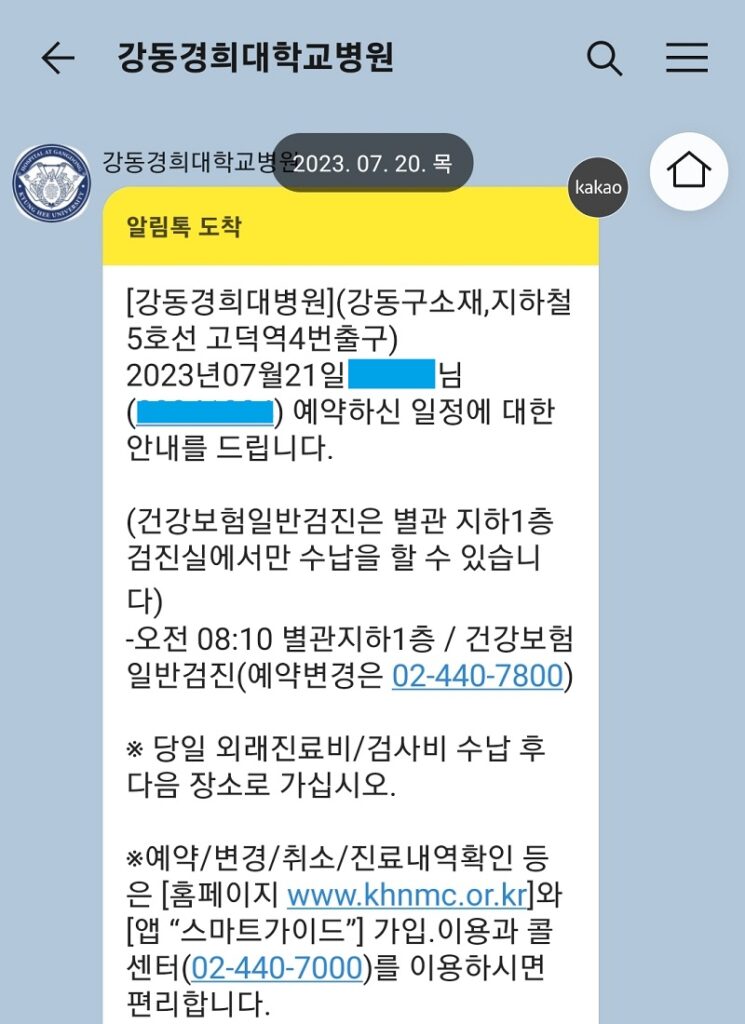Open the www.khnmc.or.kr homepage link
Viewport: 745px width, 1024px height.
(x=406, y=893)
